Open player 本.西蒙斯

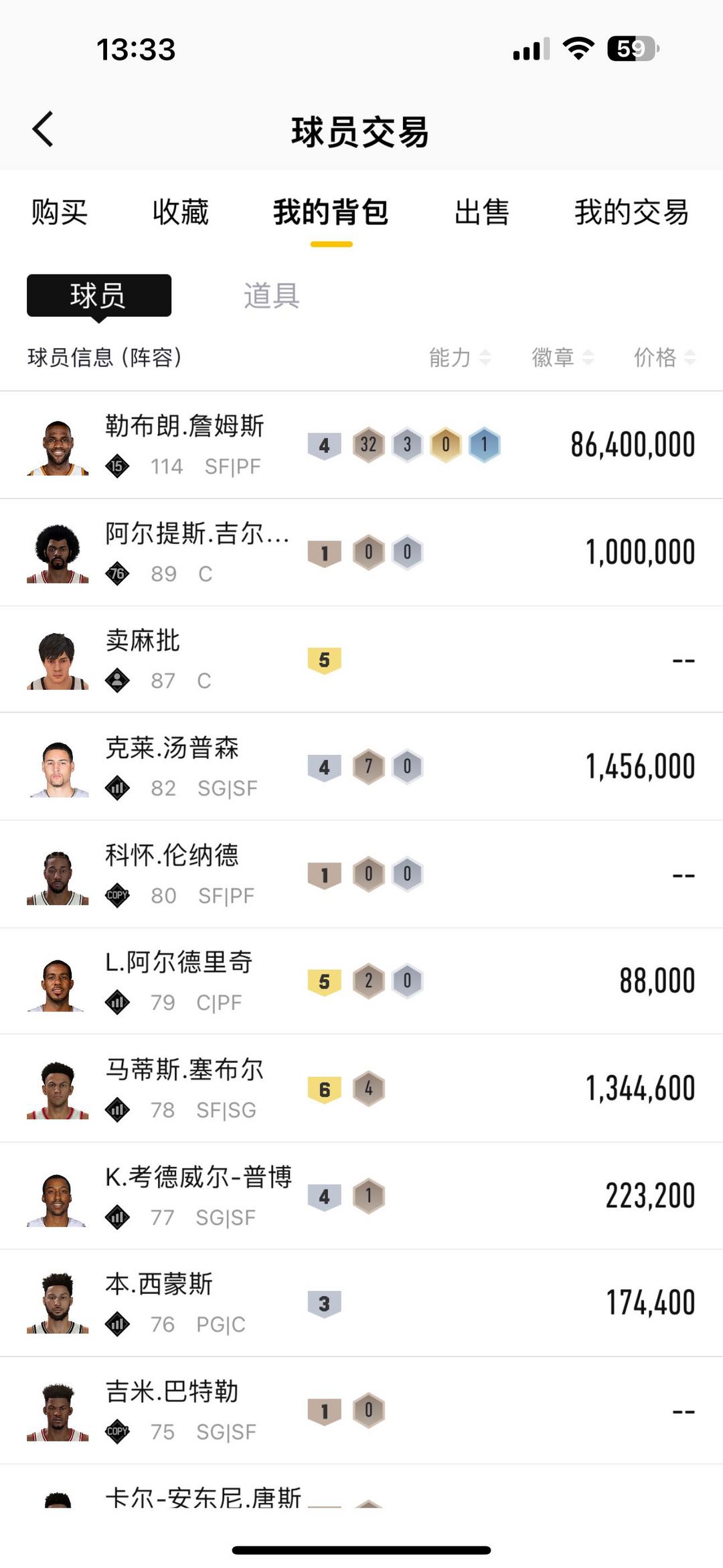[361, 1303]
